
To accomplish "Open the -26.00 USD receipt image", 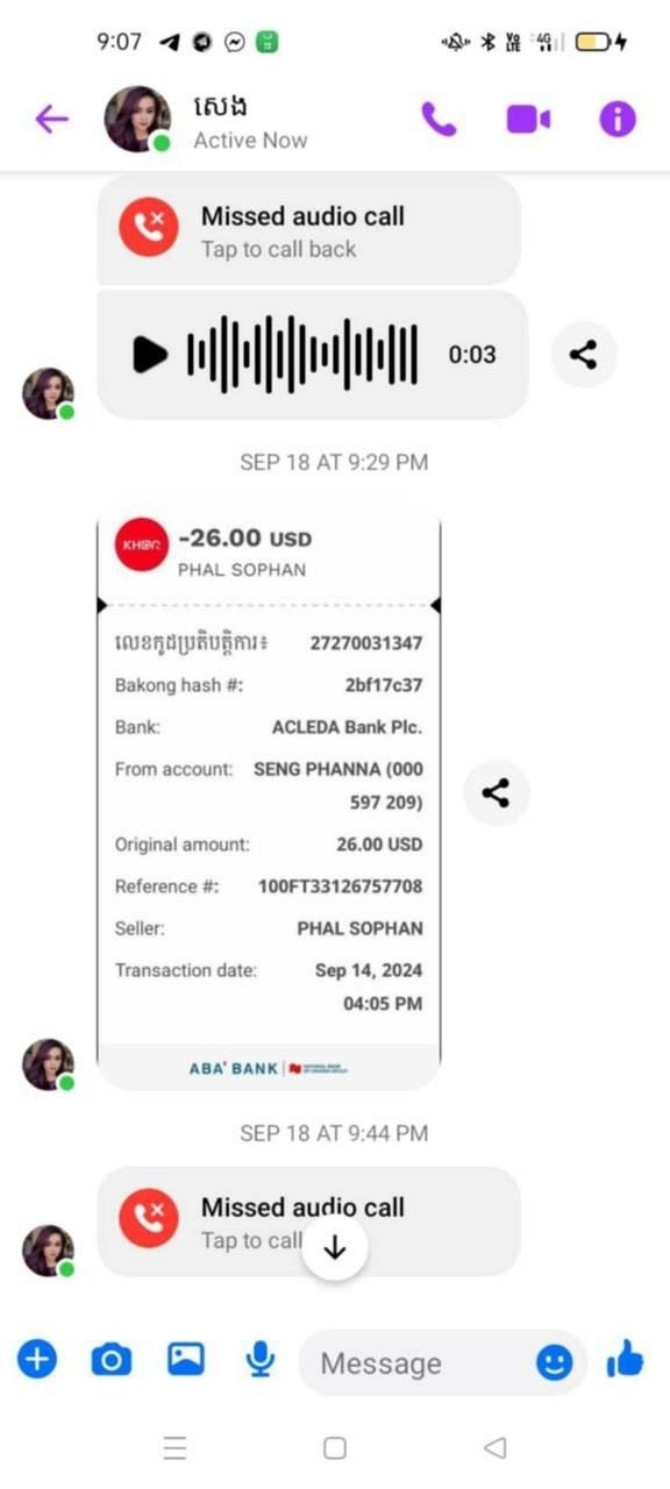I will click(x=268, y=790).
